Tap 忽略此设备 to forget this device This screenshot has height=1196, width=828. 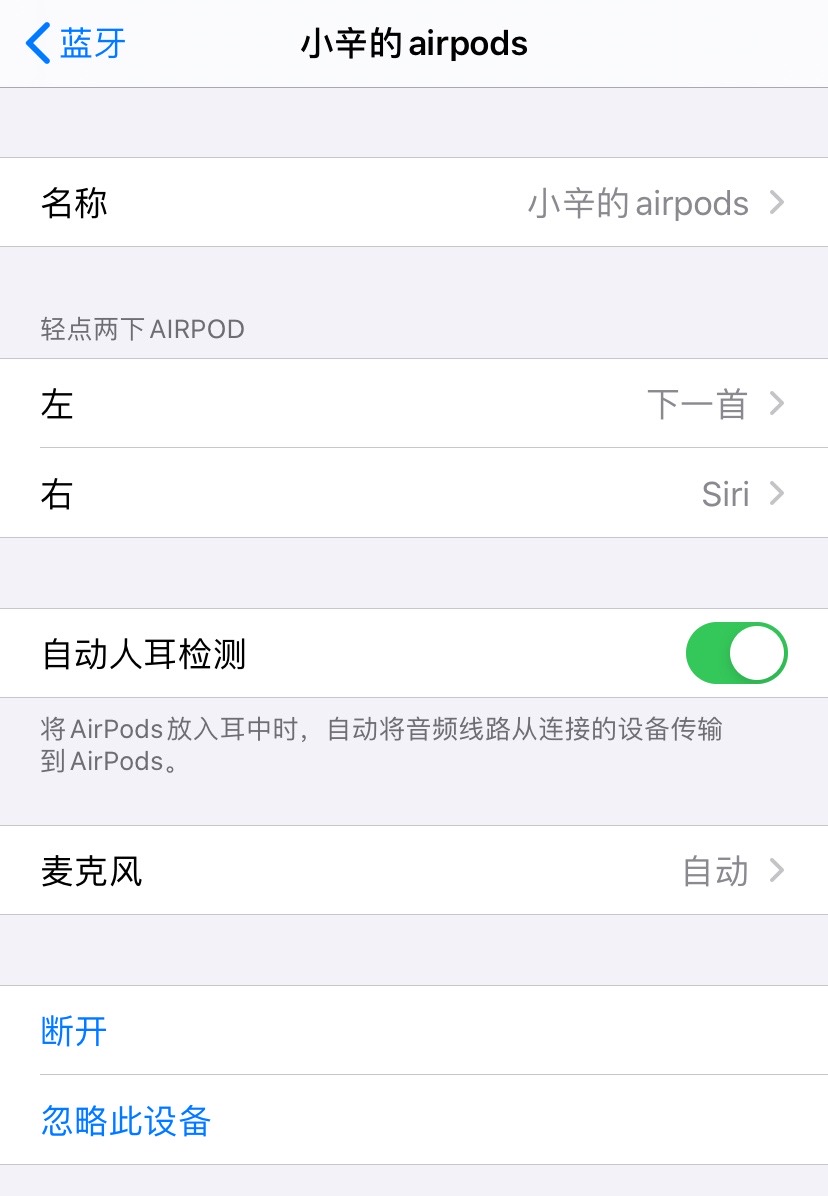point(124,1121)
